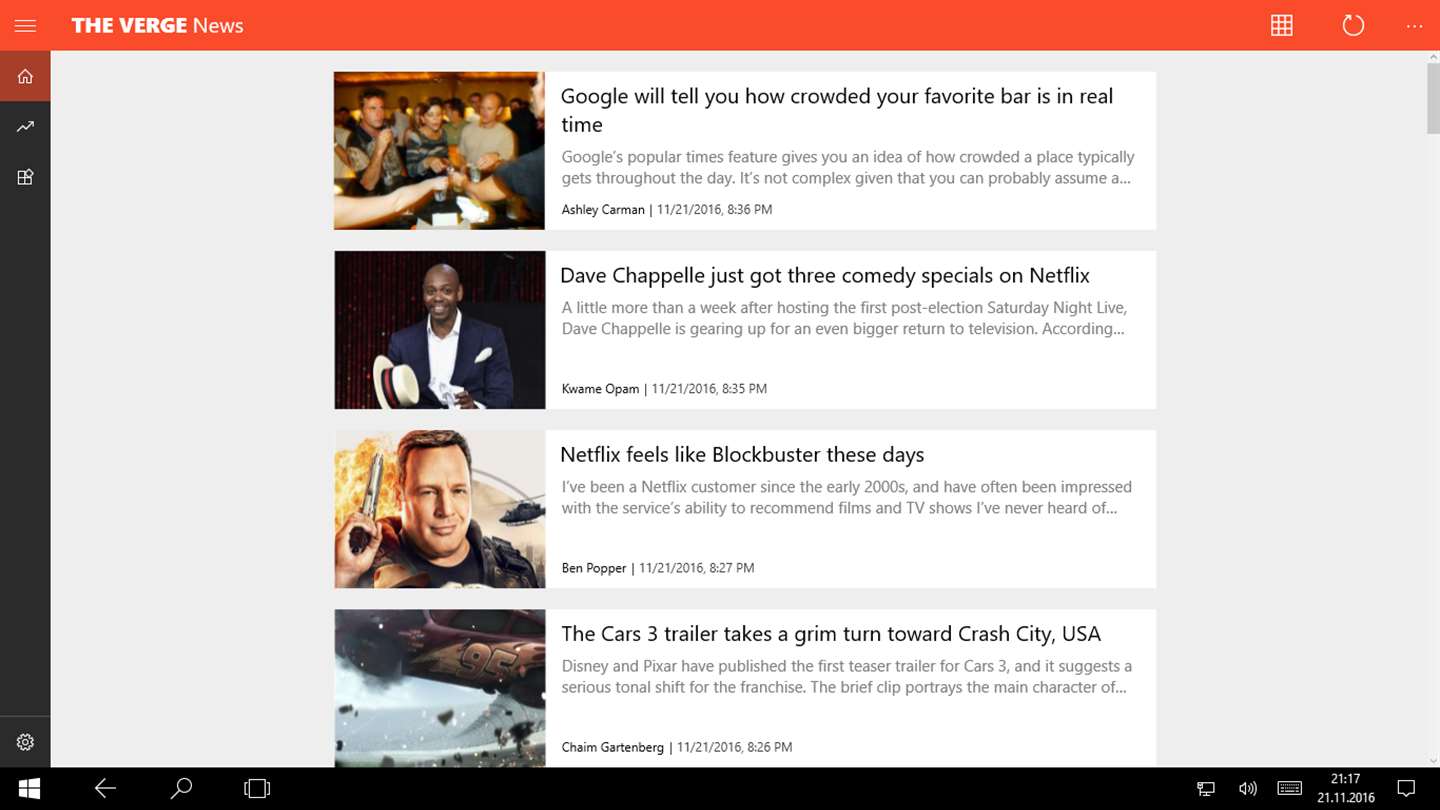1440x810 pixels.
Task: Open the hamburger navigation menu
Action: coord(25,26)
